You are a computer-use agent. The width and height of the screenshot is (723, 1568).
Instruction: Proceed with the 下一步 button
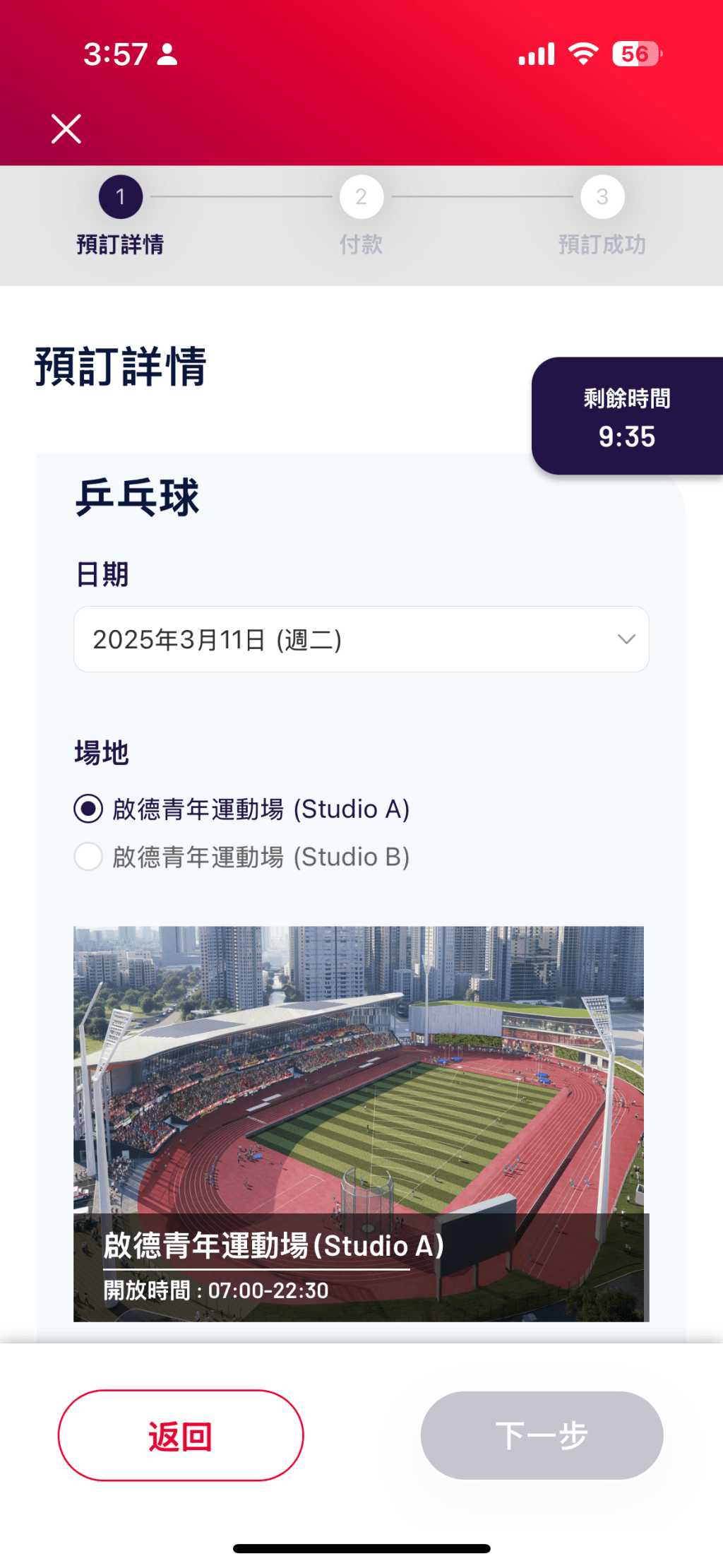pyautogui.click(x=542, y=1435)
